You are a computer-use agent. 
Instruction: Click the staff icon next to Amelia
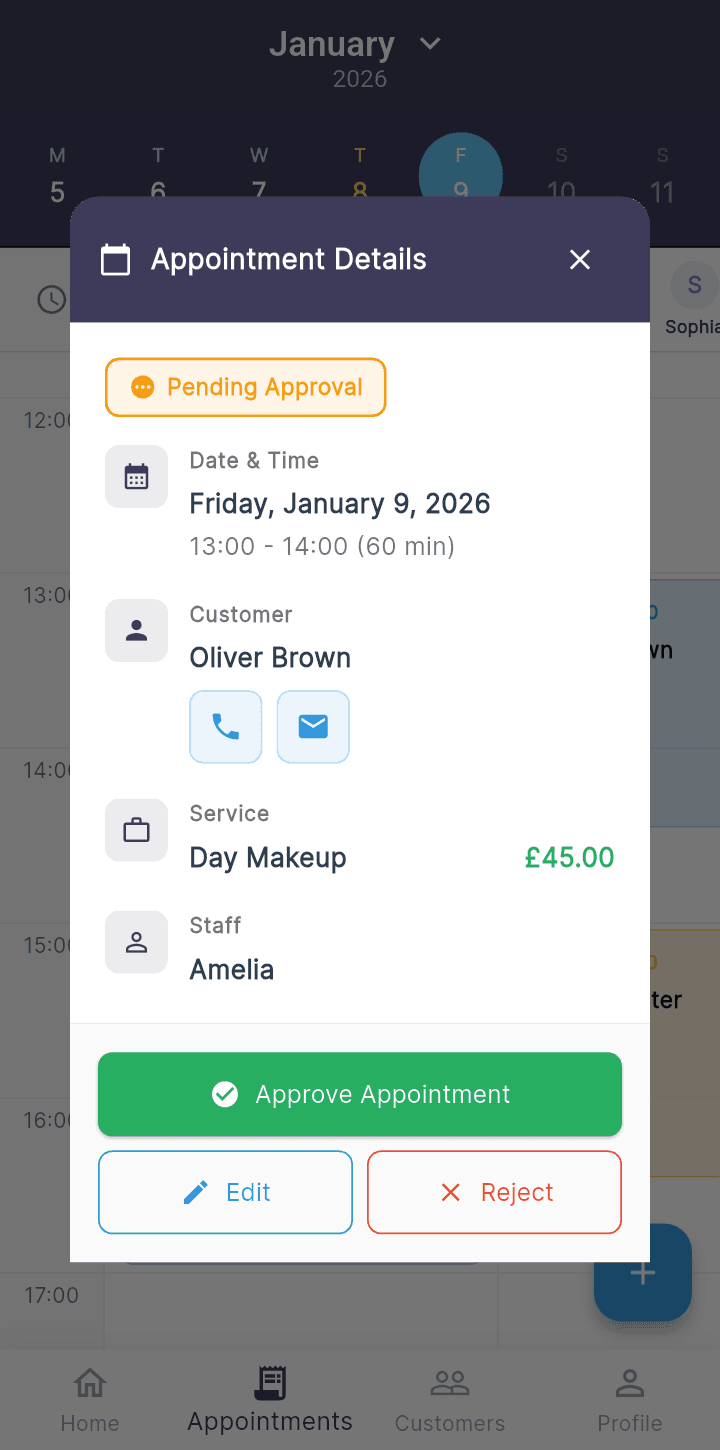pos(136,942)
